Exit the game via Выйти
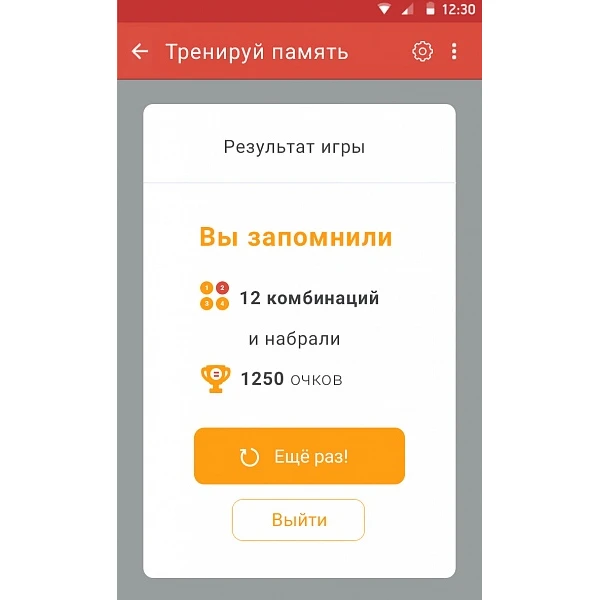The image size is (600, 600). click(298, 520)
